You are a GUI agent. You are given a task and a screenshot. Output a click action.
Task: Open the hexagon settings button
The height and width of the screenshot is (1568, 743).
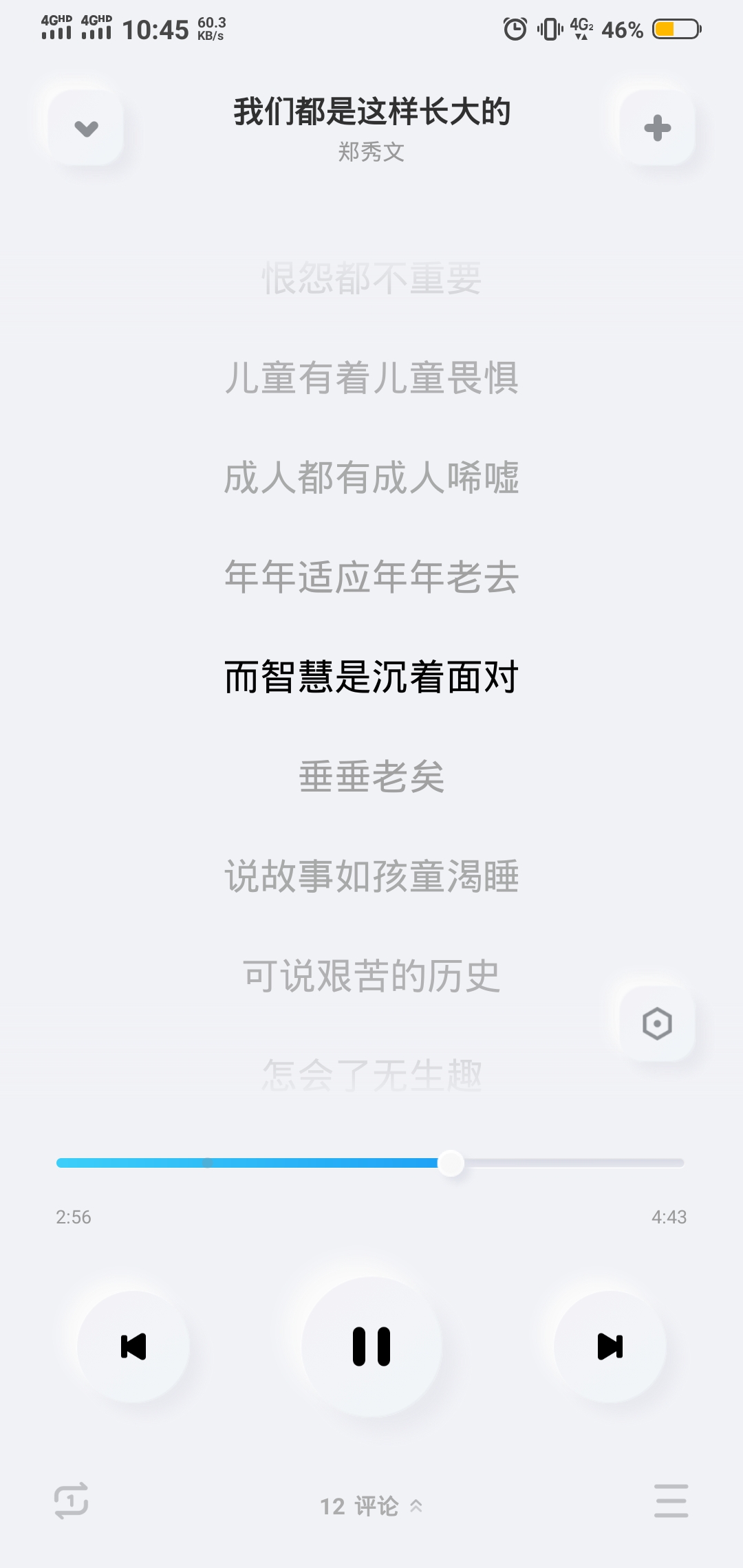[657, 1023]
